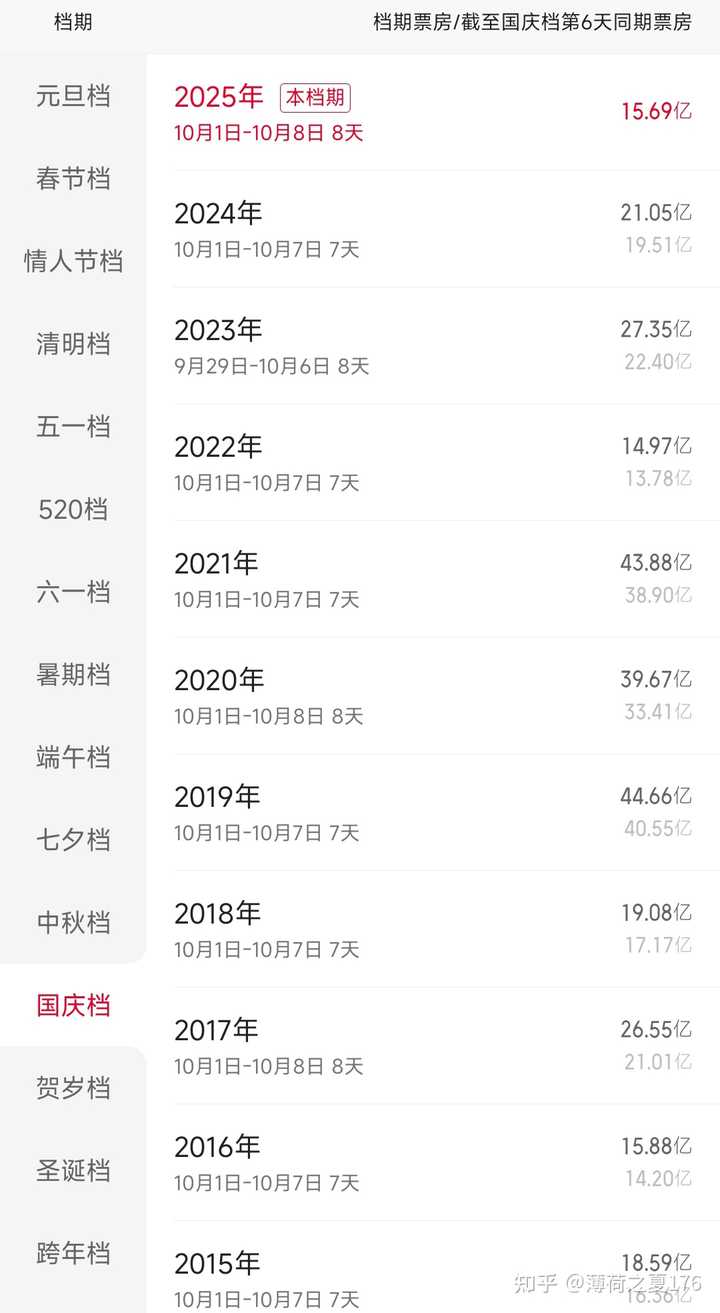View the 2019年 国庆档 box office

click(x=432, y=812)
